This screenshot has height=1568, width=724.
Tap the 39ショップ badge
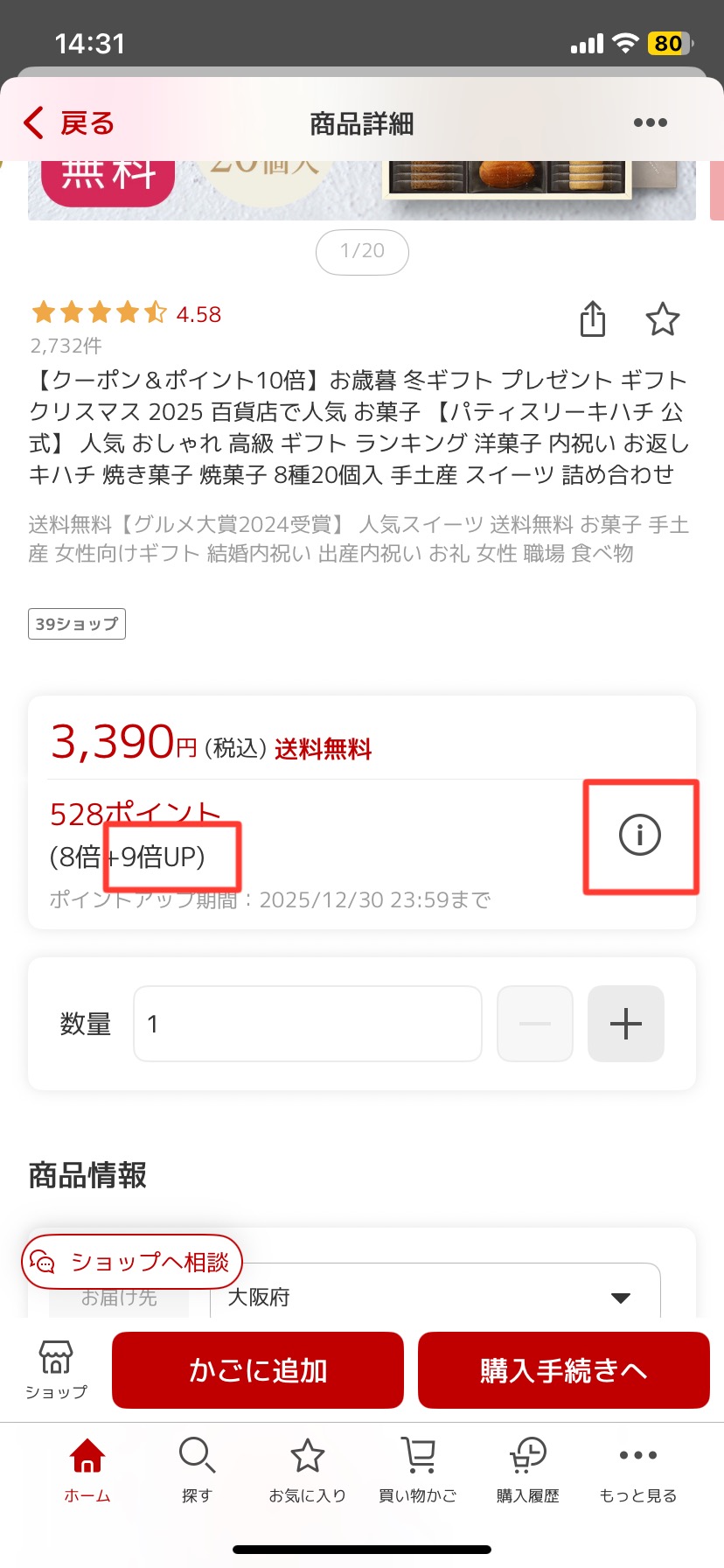(x=76, y=623)
